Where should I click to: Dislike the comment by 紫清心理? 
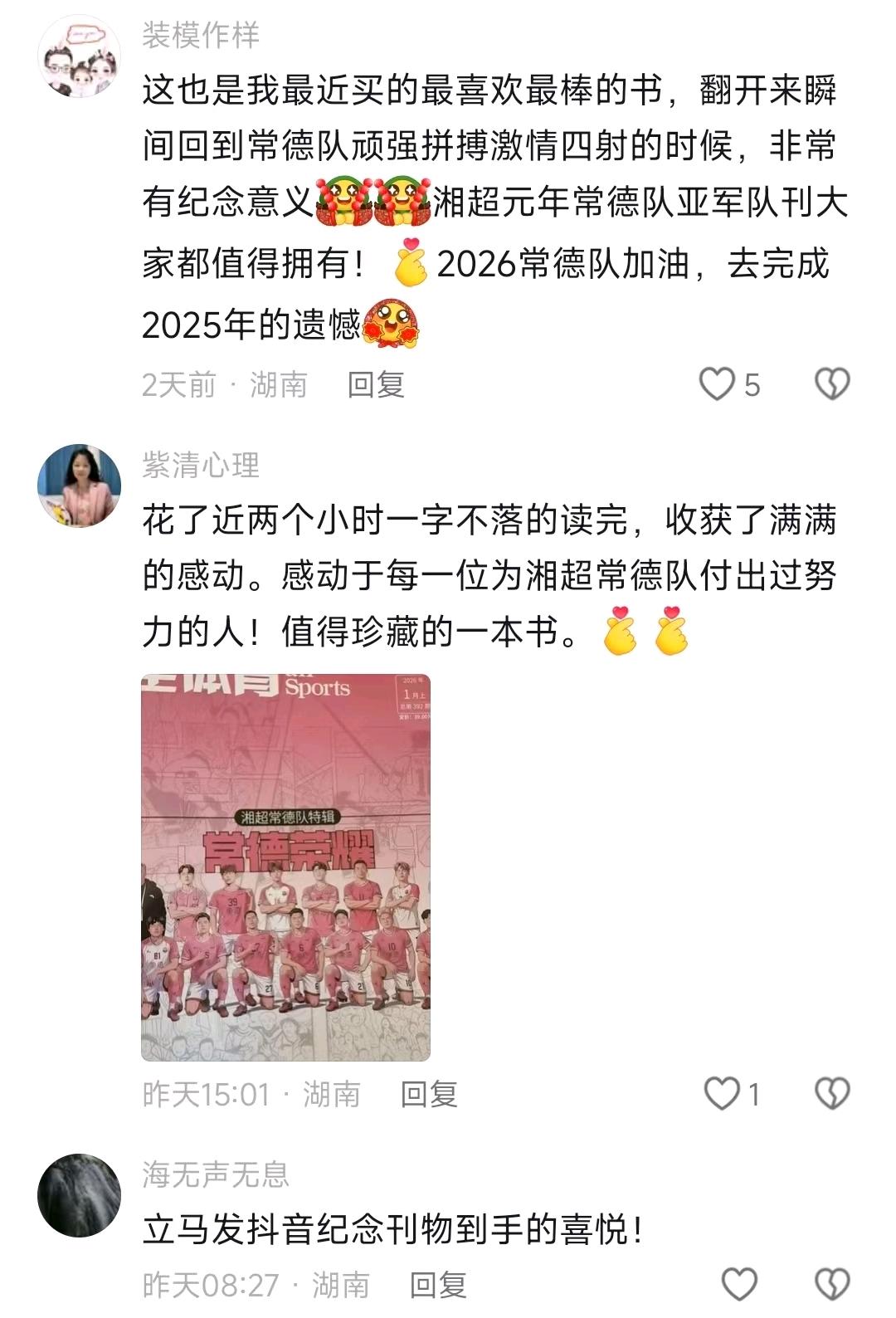pyautogui.click(x=832, y=1094)
